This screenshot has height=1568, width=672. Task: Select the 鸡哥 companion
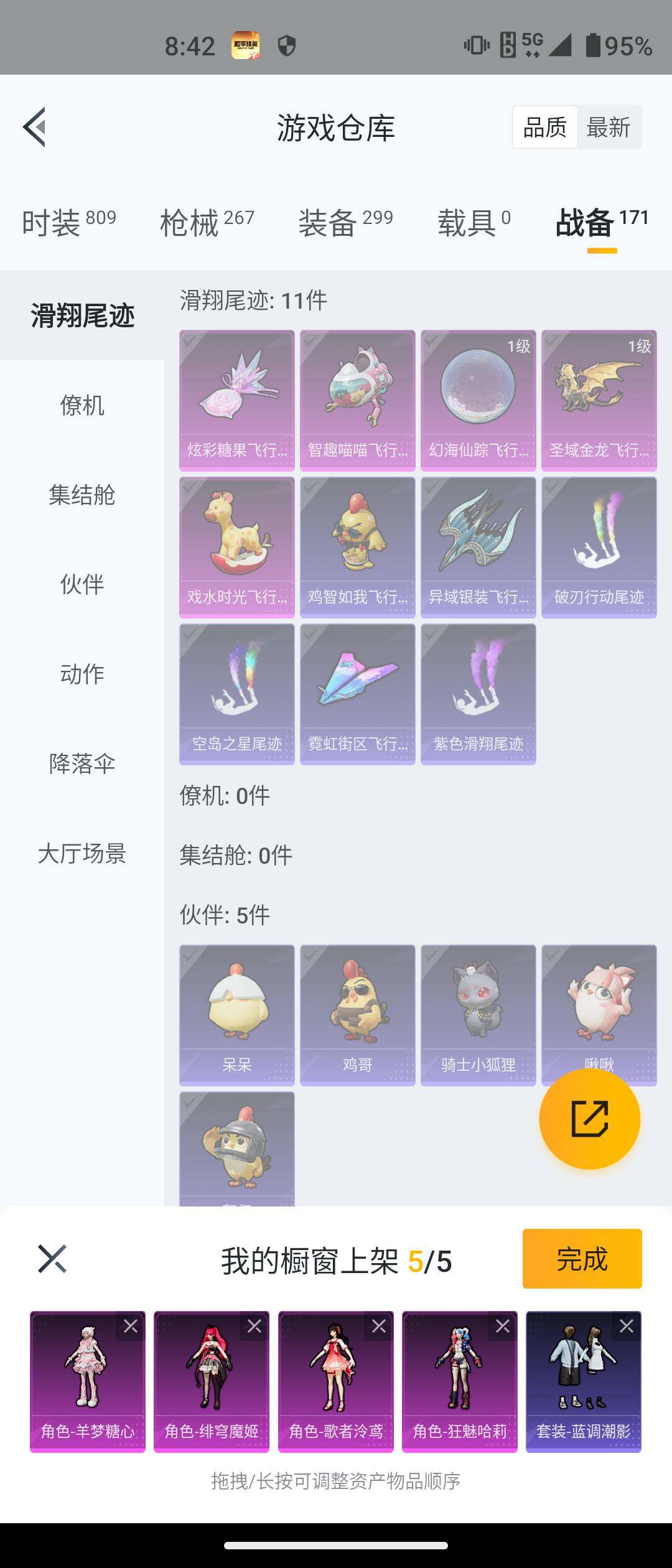(x=357, y=1014)
